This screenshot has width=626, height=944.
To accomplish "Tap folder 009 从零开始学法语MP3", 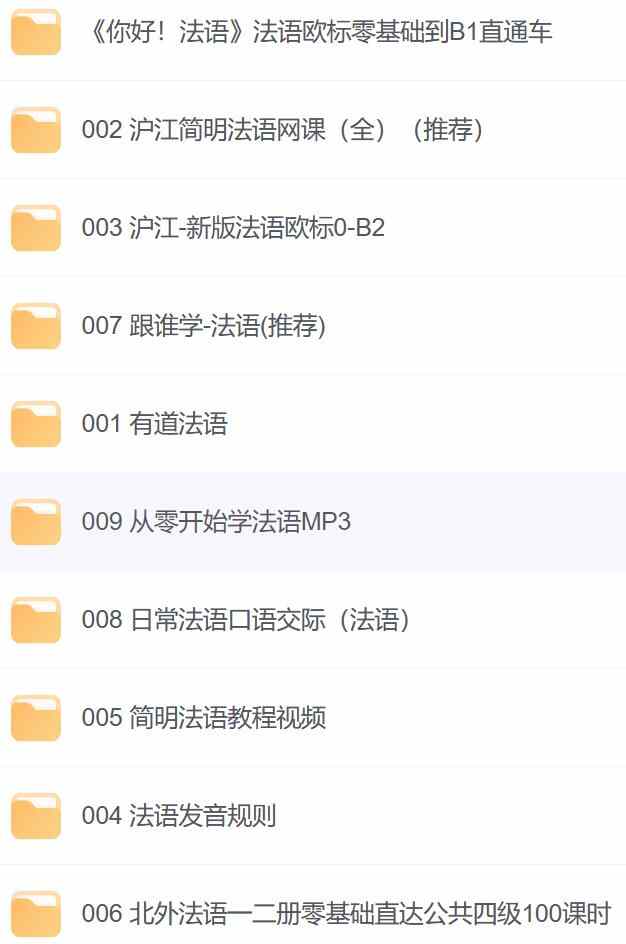I will (216, 522).
